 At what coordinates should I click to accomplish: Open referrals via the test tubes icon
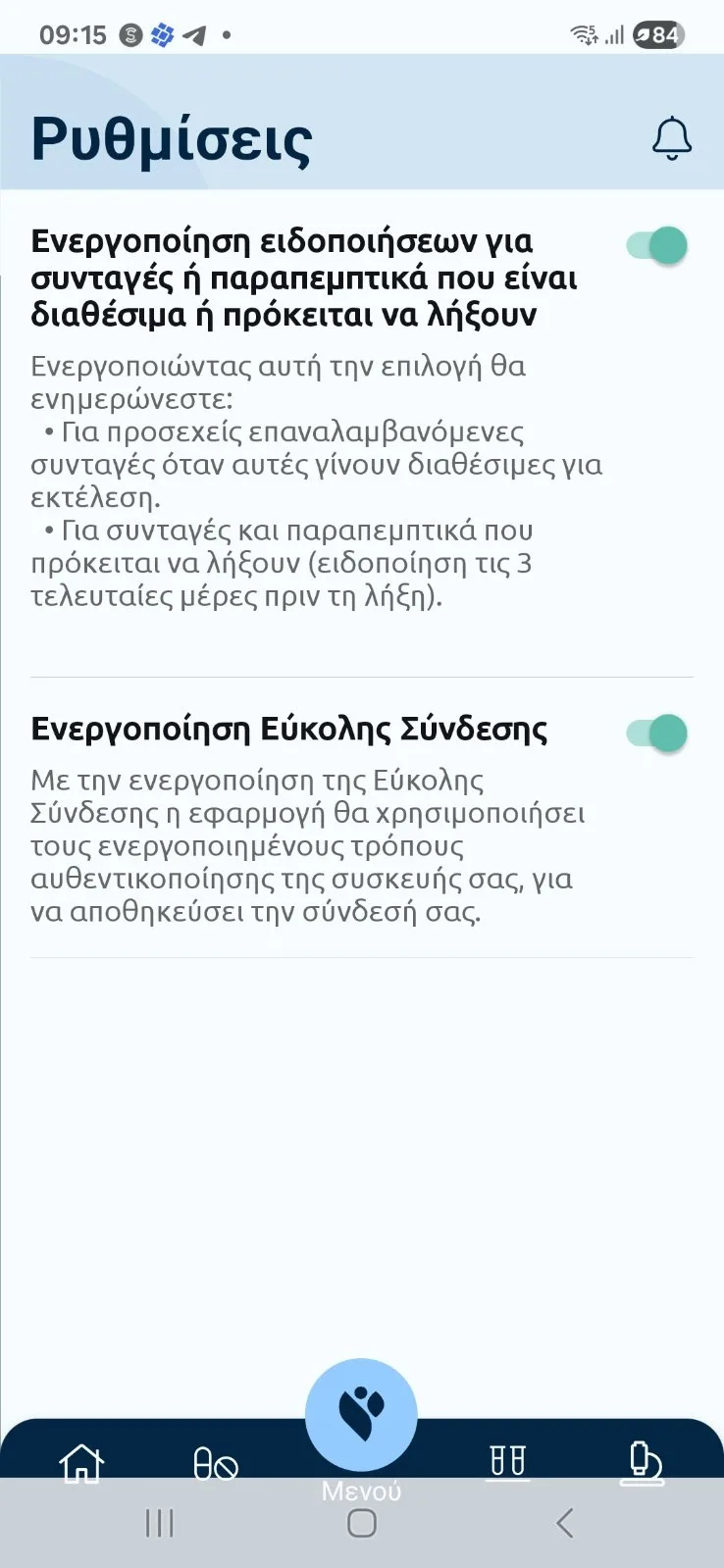pyautogui.click(x=507, y=1461)
